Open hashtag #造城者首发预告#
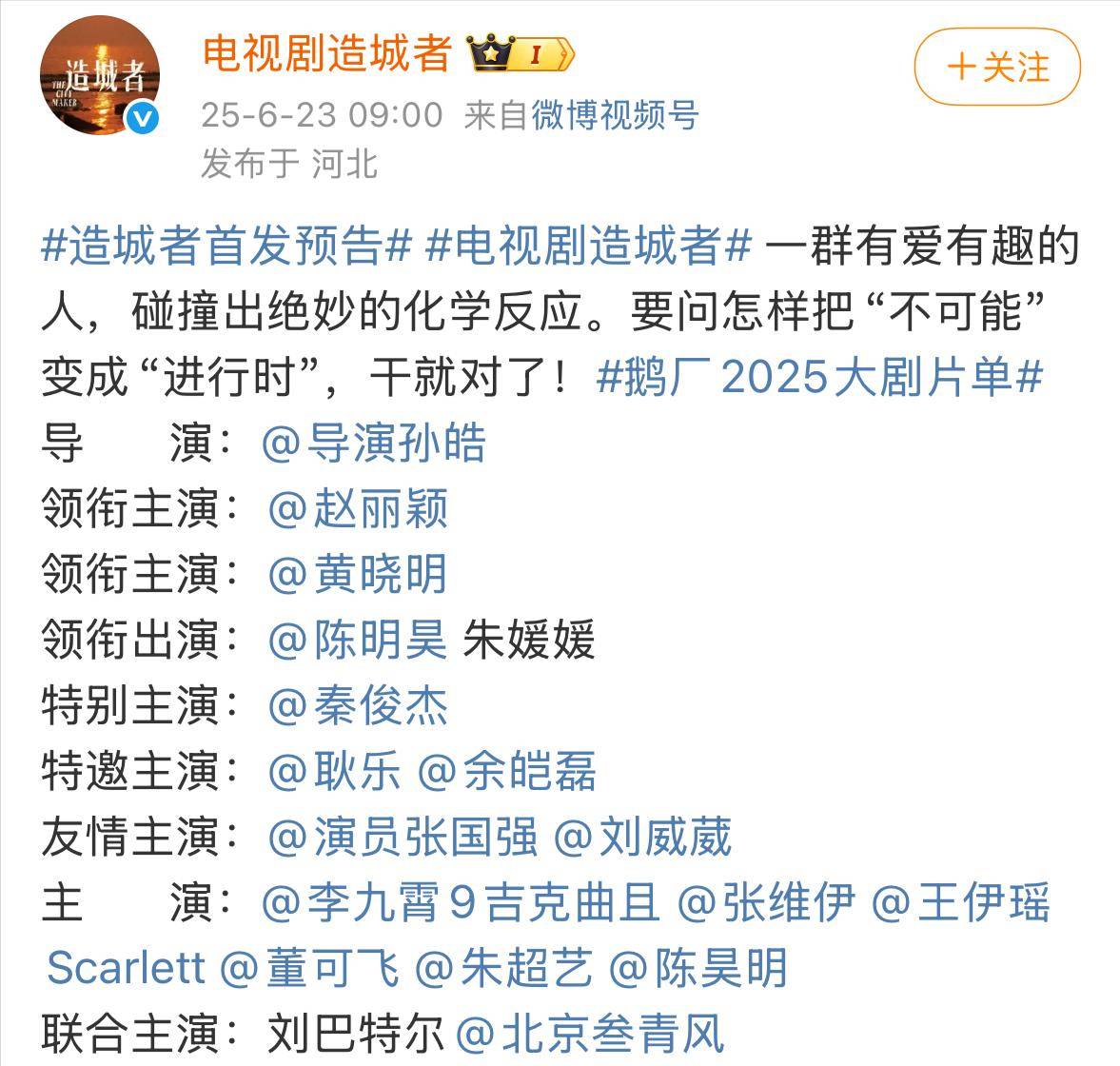The height and width of the screenshot is (1066, 1120). coord(226,246)
